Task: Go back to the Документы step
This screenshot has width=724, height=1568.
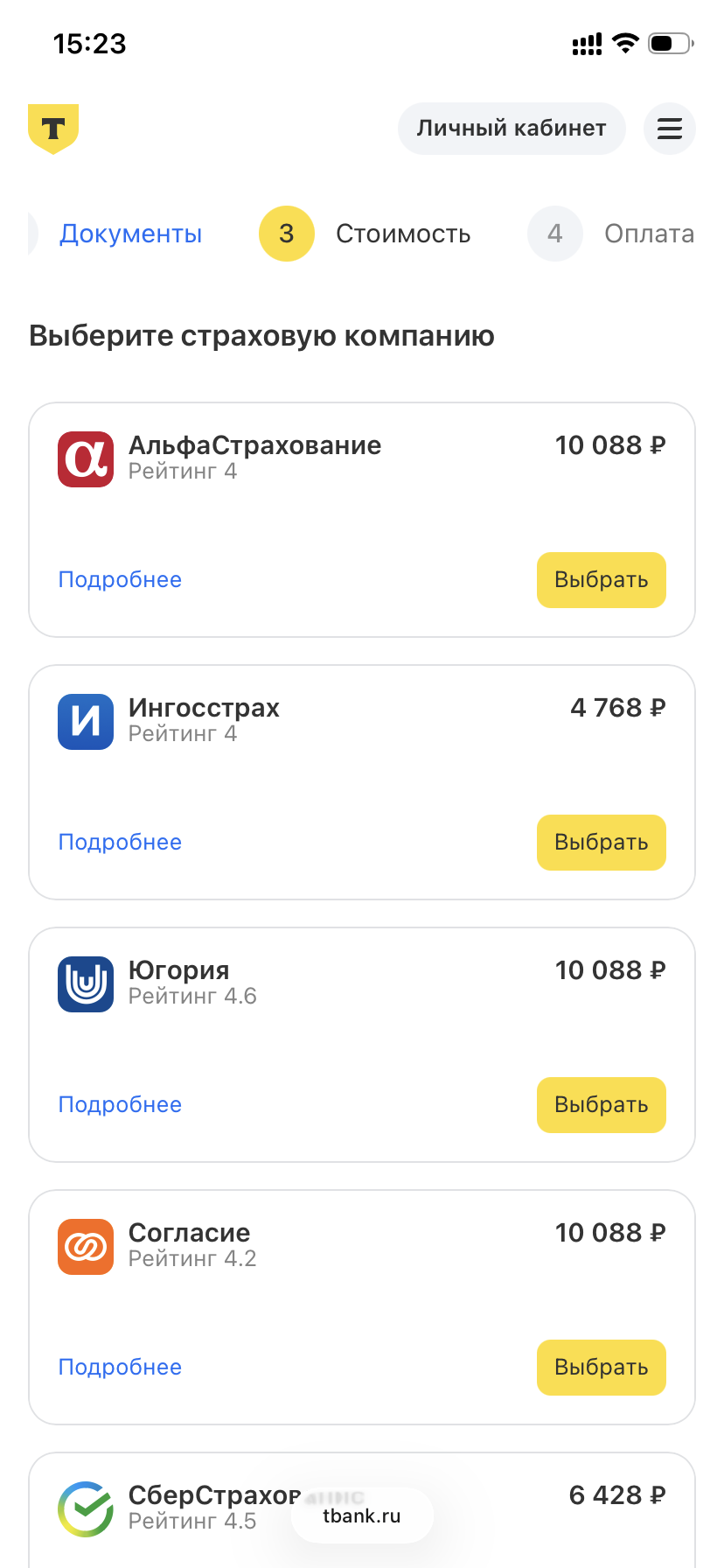Action: tap(130, 234)
